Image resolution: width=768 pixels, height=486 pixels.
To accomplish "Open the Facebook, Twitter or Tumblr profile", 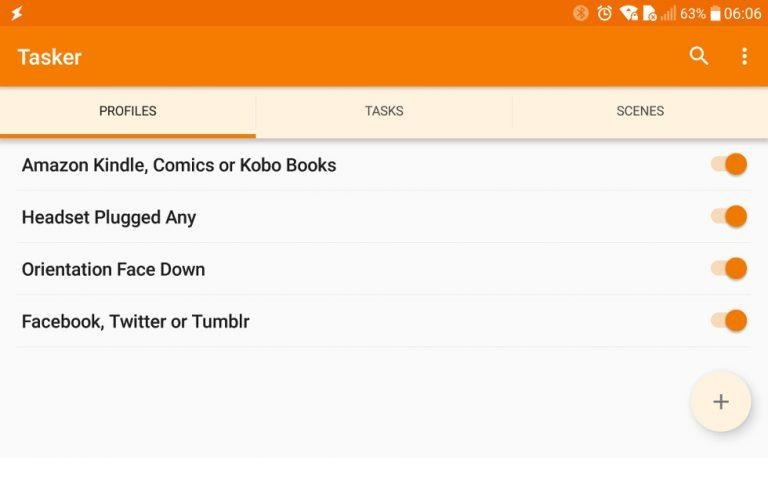I will (135, 321).
